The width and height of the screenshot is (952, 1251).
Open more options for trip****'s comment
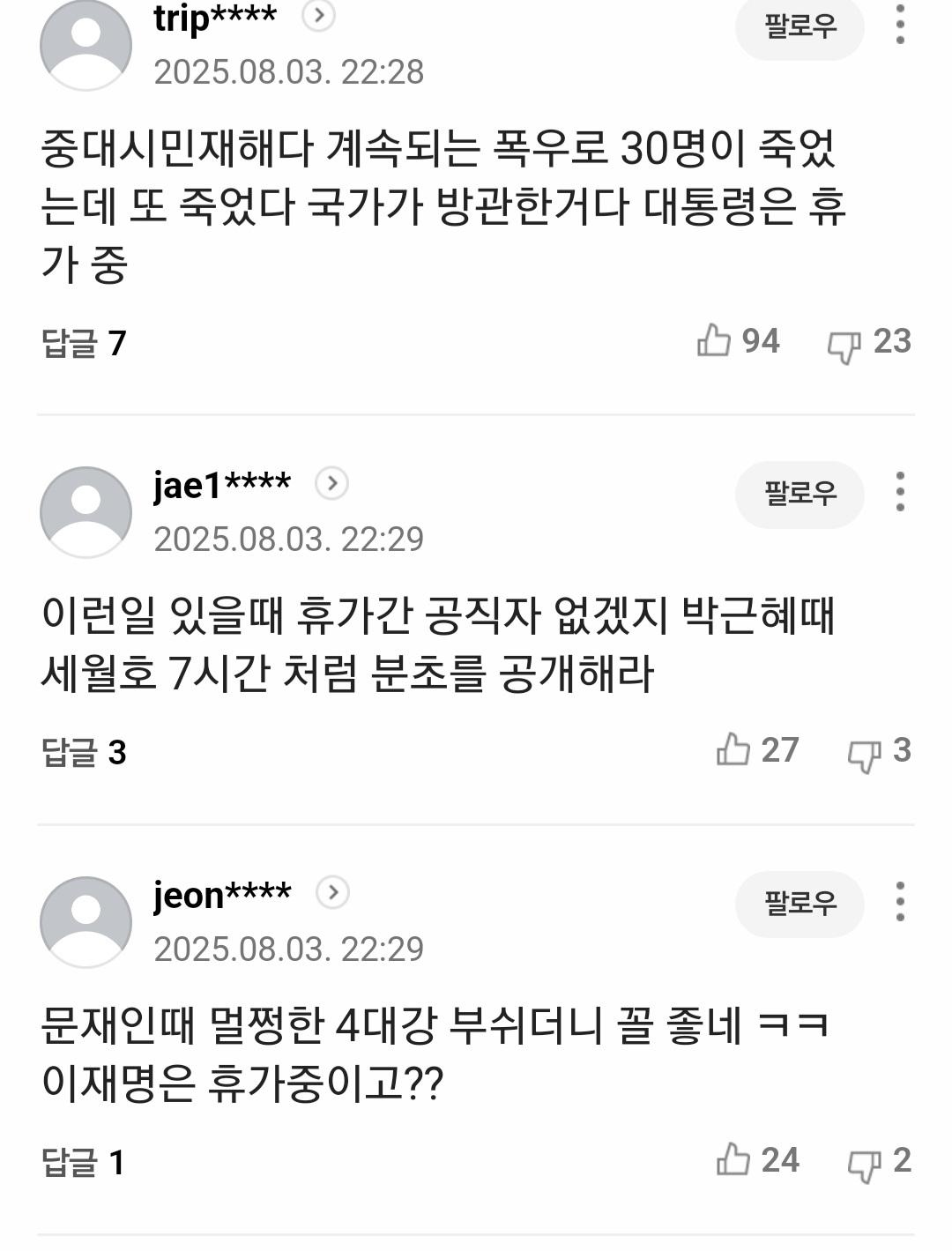pos(900,28)
